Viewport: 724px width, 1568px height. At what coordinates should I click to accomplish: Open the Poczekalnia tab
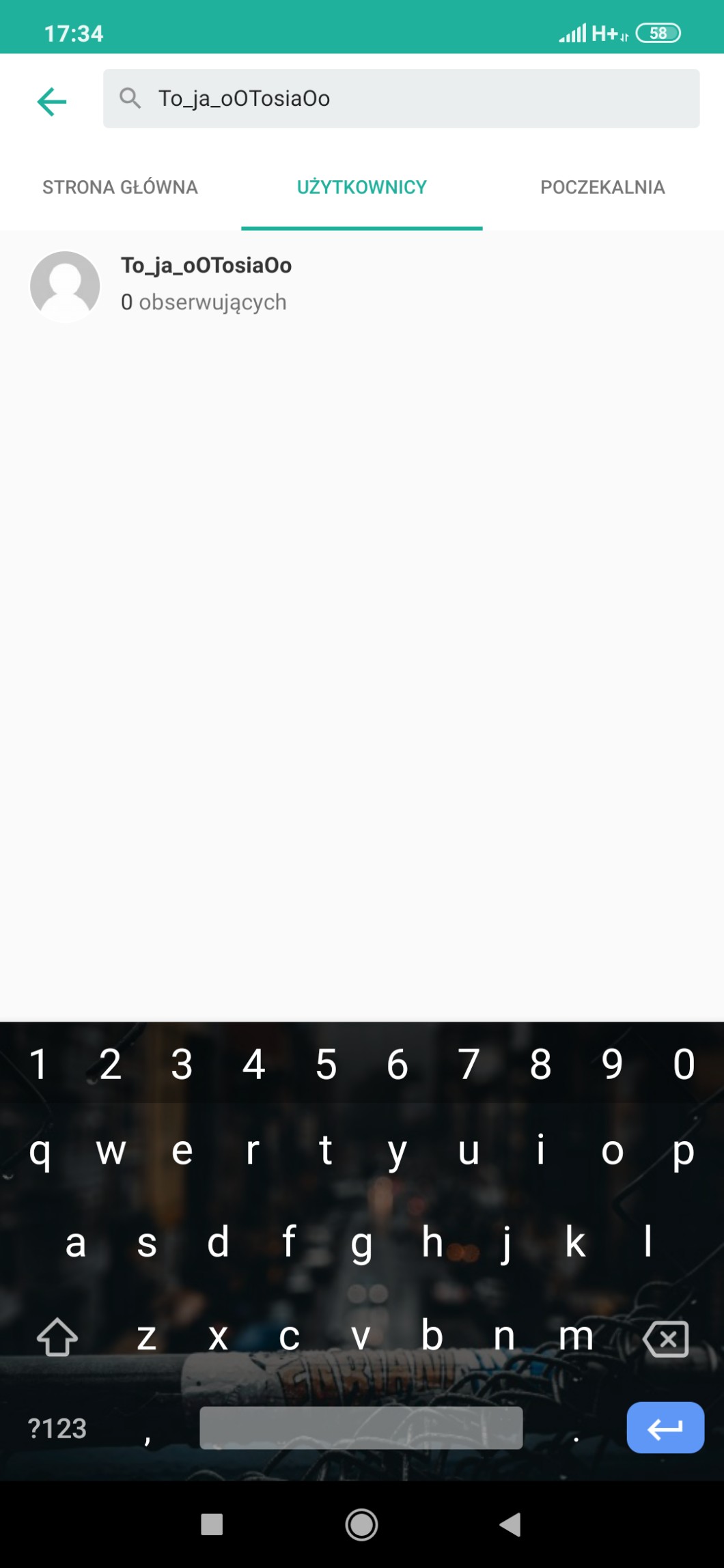pyautogui.click(x=602, y=187)
